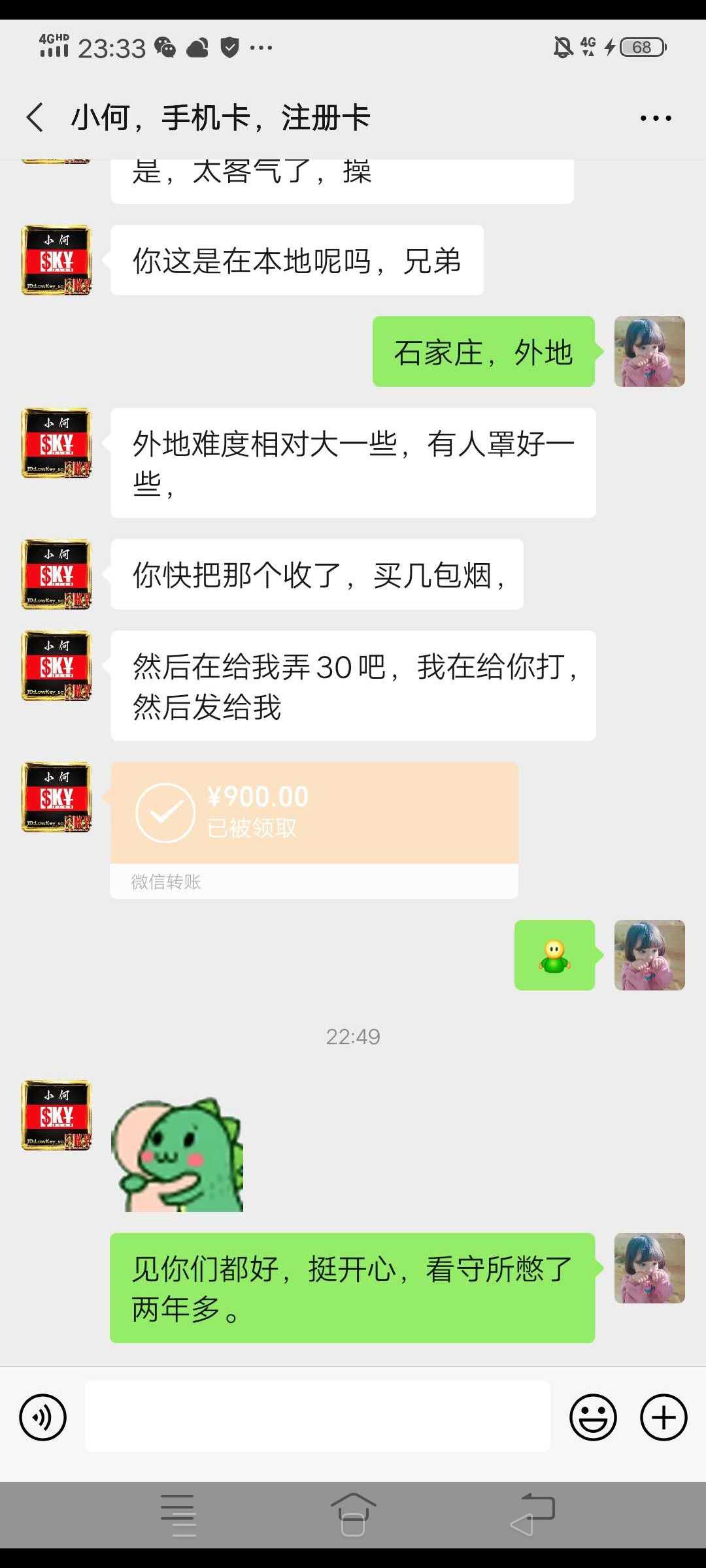Viewport: 706px width, 1568px height.
Task: Focus the message text field
Action: coord(318,1416)
